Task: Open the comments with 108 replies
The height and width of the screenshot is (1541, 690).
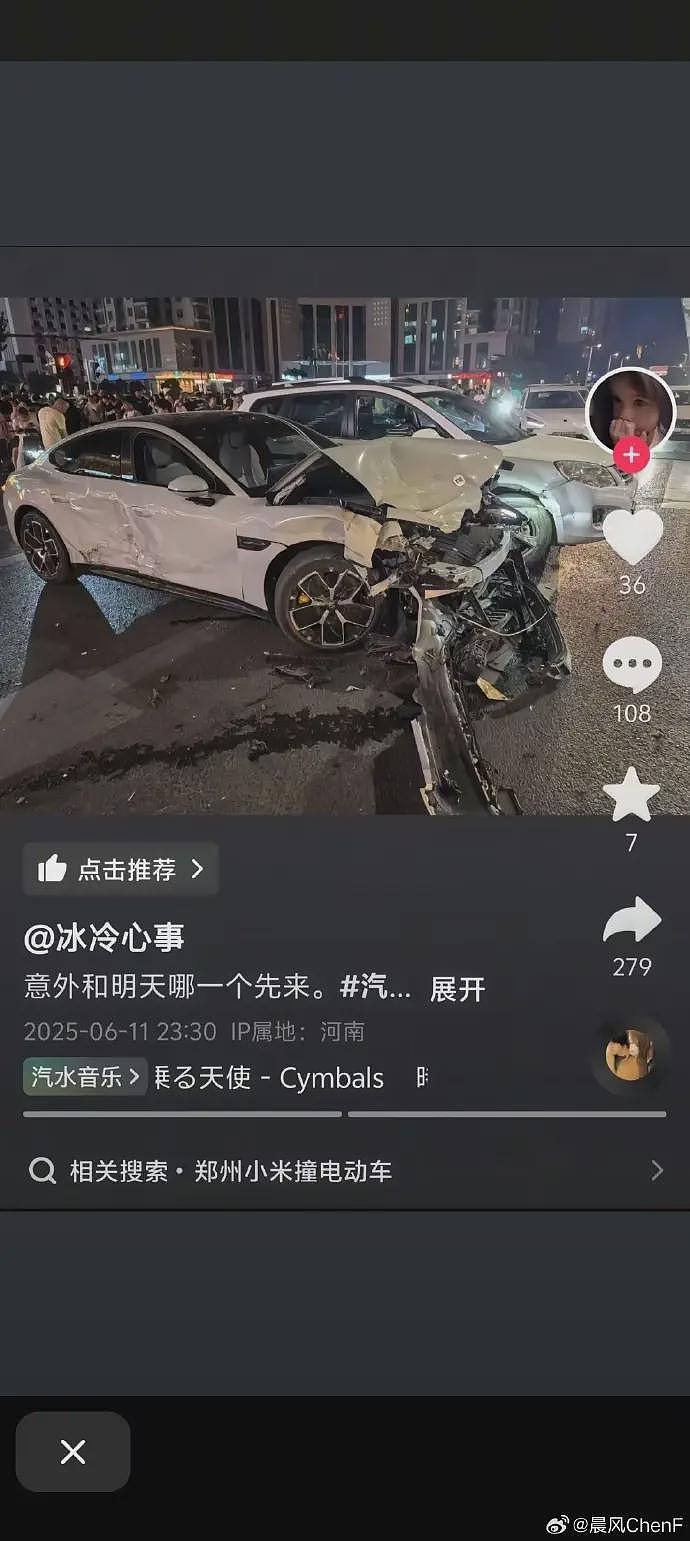Action: pos(631,664)
